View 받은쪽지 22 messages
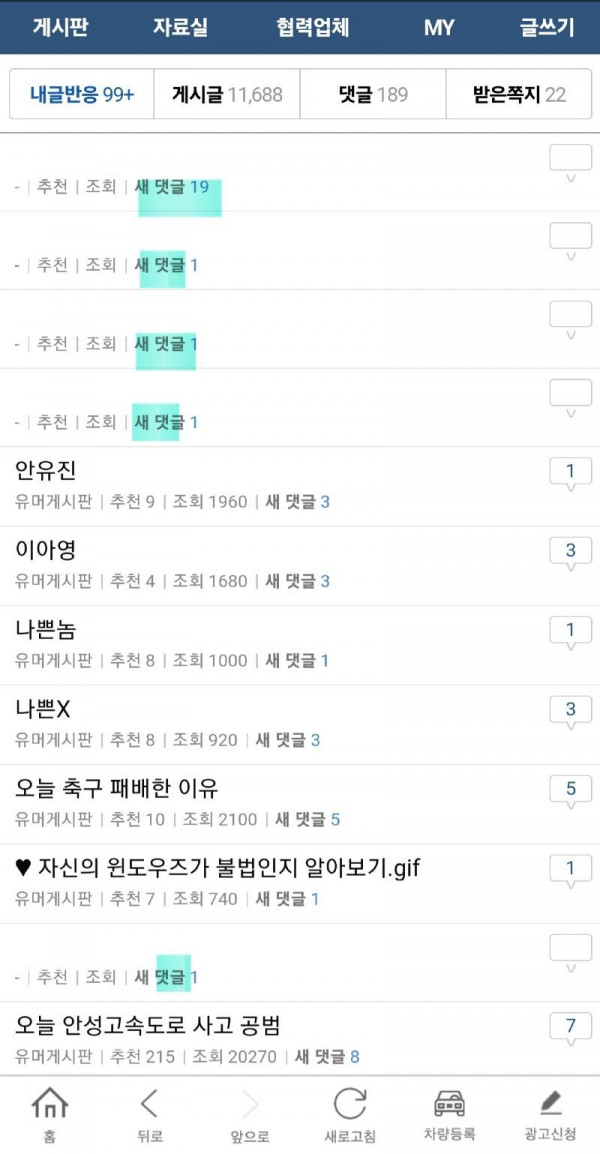Viewport: 600px width, 1154px height. [x=519, y=94]
